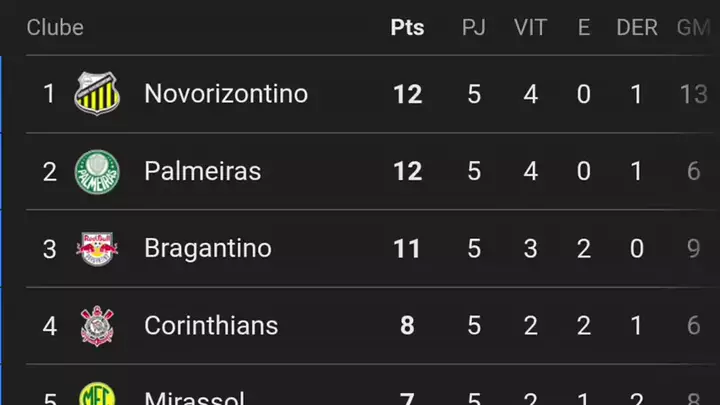
Task: Open the Corinthians team row
Action: 211,325
